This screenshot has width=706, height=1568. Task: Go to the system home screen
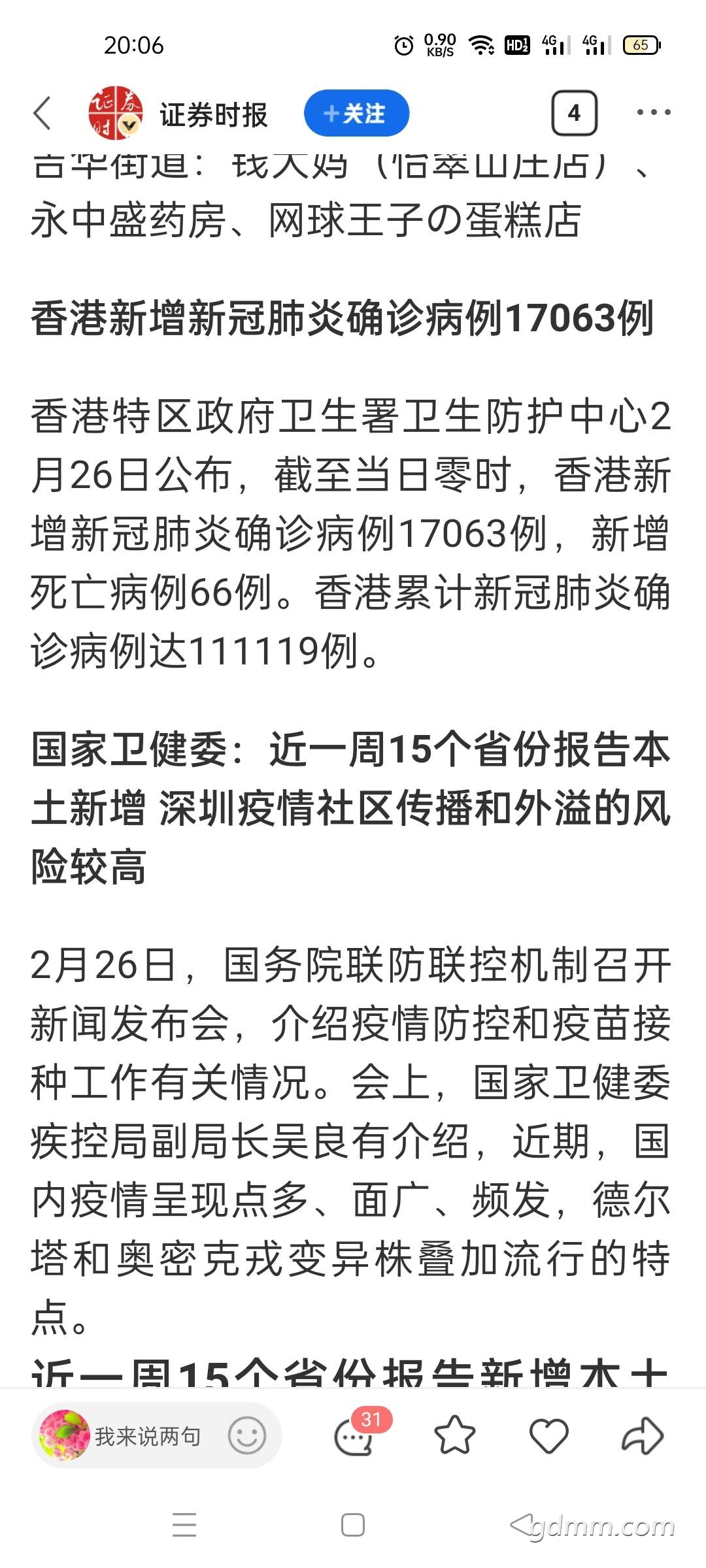coord(353,1526)
